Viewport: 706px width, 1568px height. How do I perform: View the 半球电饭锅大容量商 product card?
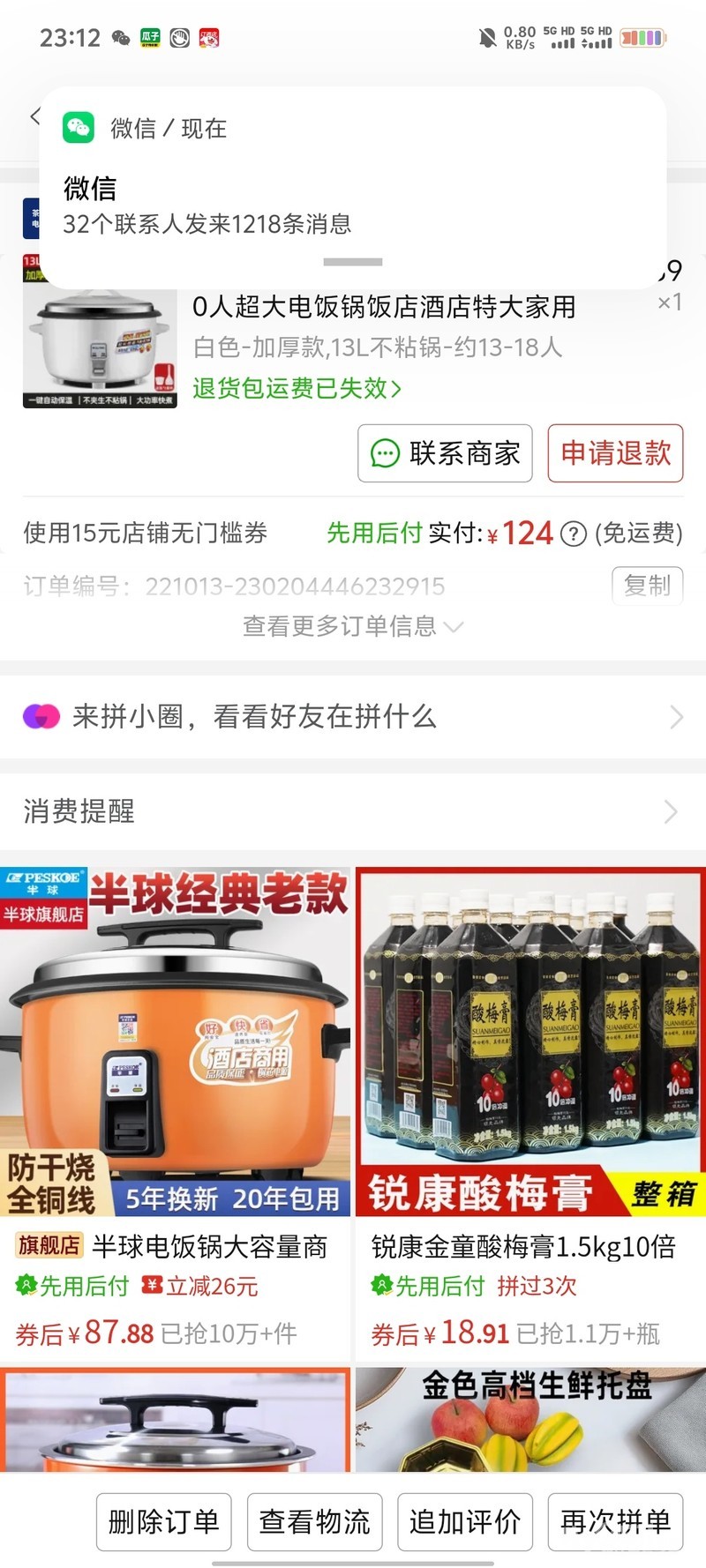(x=176, y=1111)
